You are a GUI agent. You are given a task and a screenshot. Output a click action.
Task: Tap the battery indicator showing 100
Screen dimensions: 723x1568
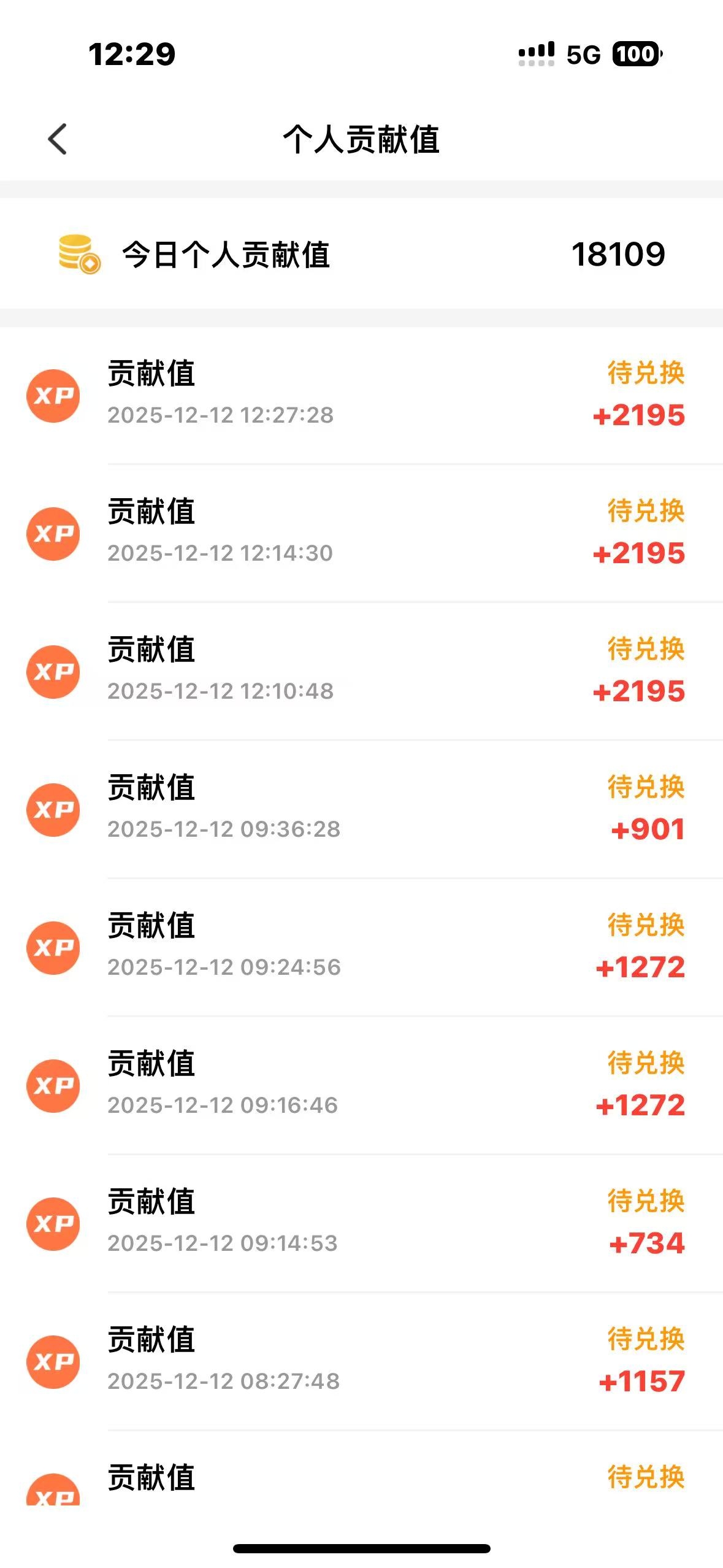point(636,55)
